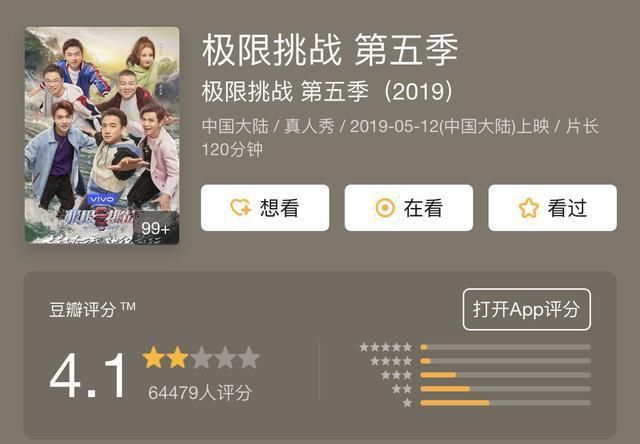Open the 极限挑战 poster photos
The width and height of the screenshot is (640, 444).
pyautogui.click(x=101, y=134)
